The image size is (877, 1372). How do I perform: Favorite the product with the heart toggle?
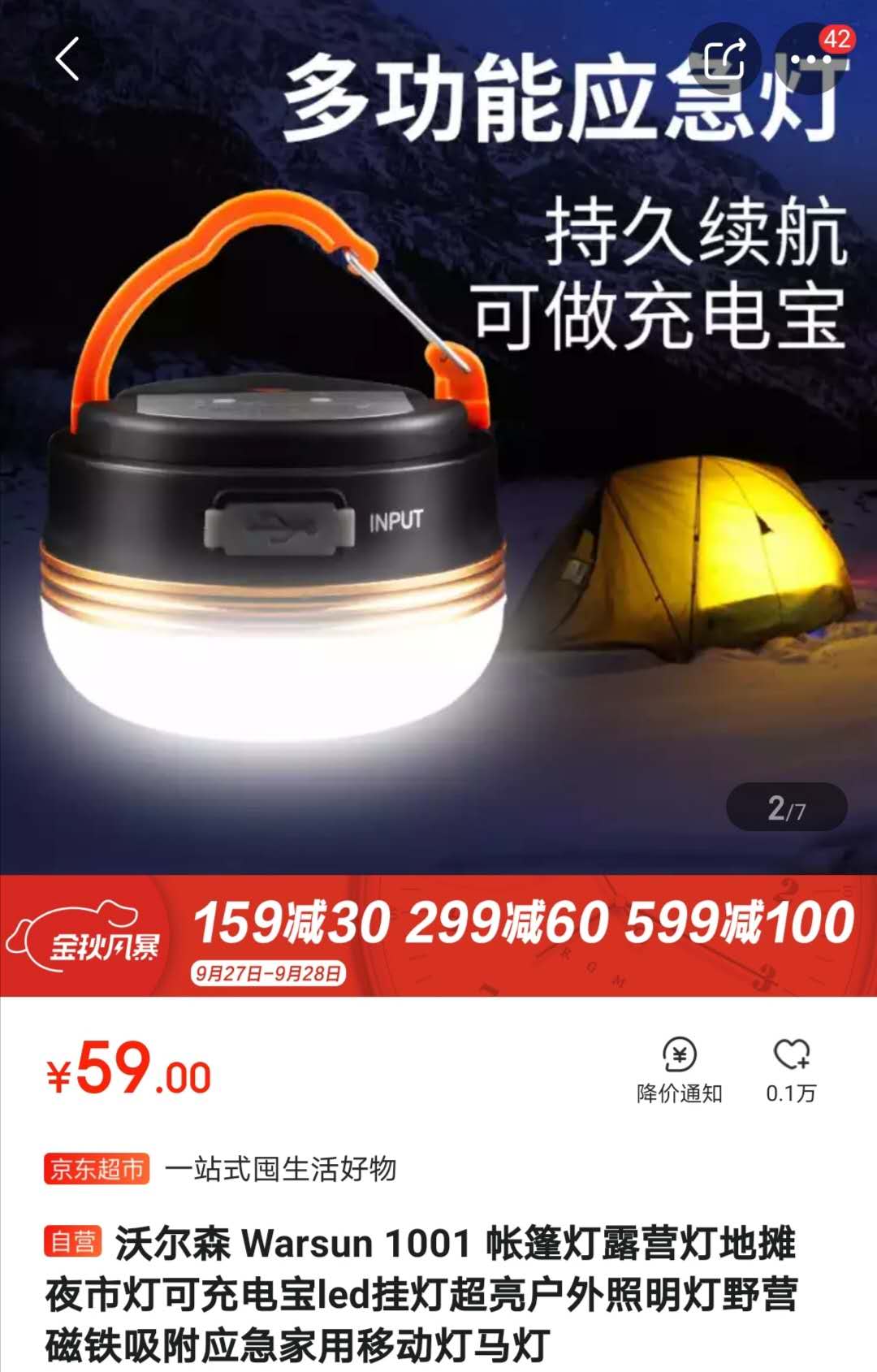pos(788,1054)
